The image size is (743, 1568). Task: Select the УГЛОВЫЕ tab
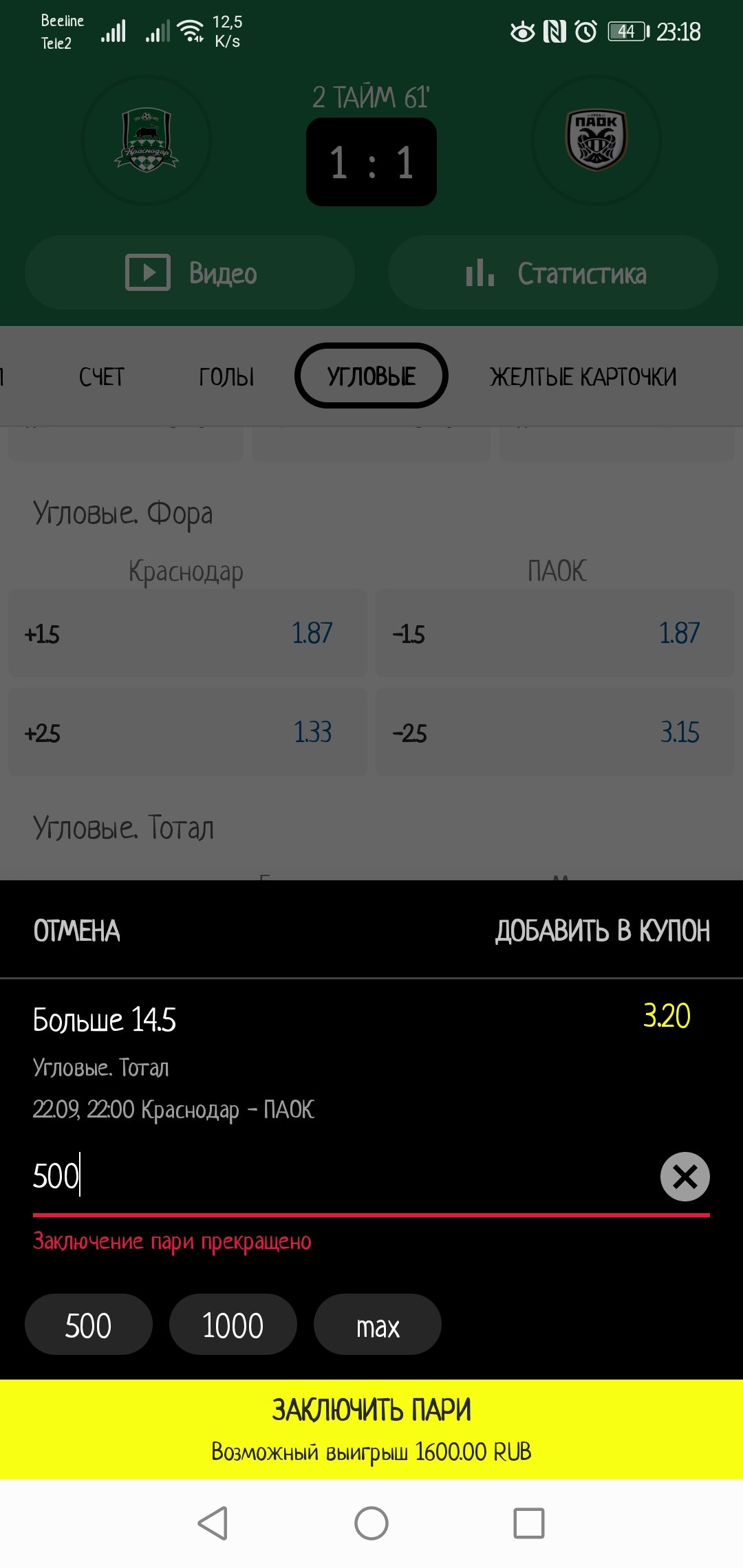pos(371,376)
